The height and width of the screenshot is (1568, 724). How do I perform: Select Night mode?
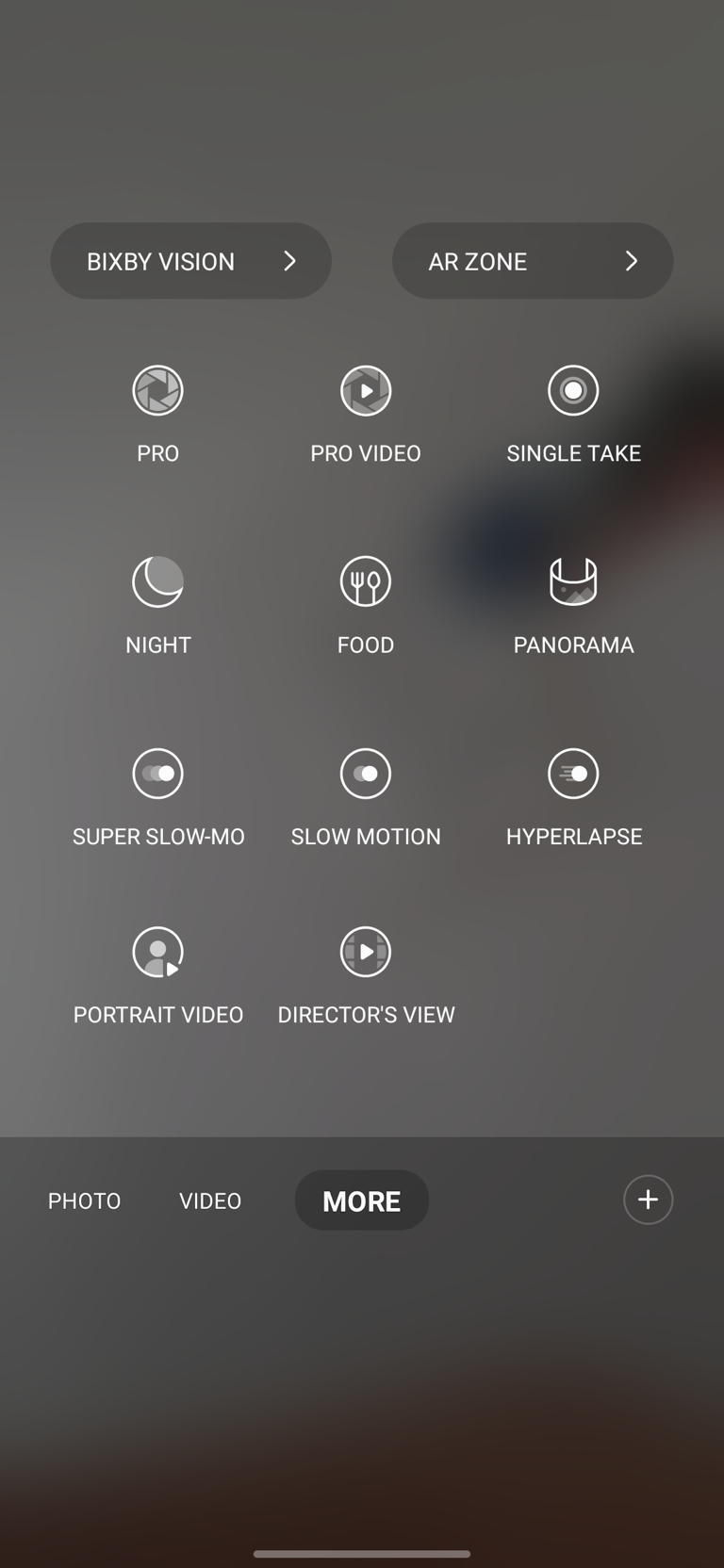[x=157, y=606]
